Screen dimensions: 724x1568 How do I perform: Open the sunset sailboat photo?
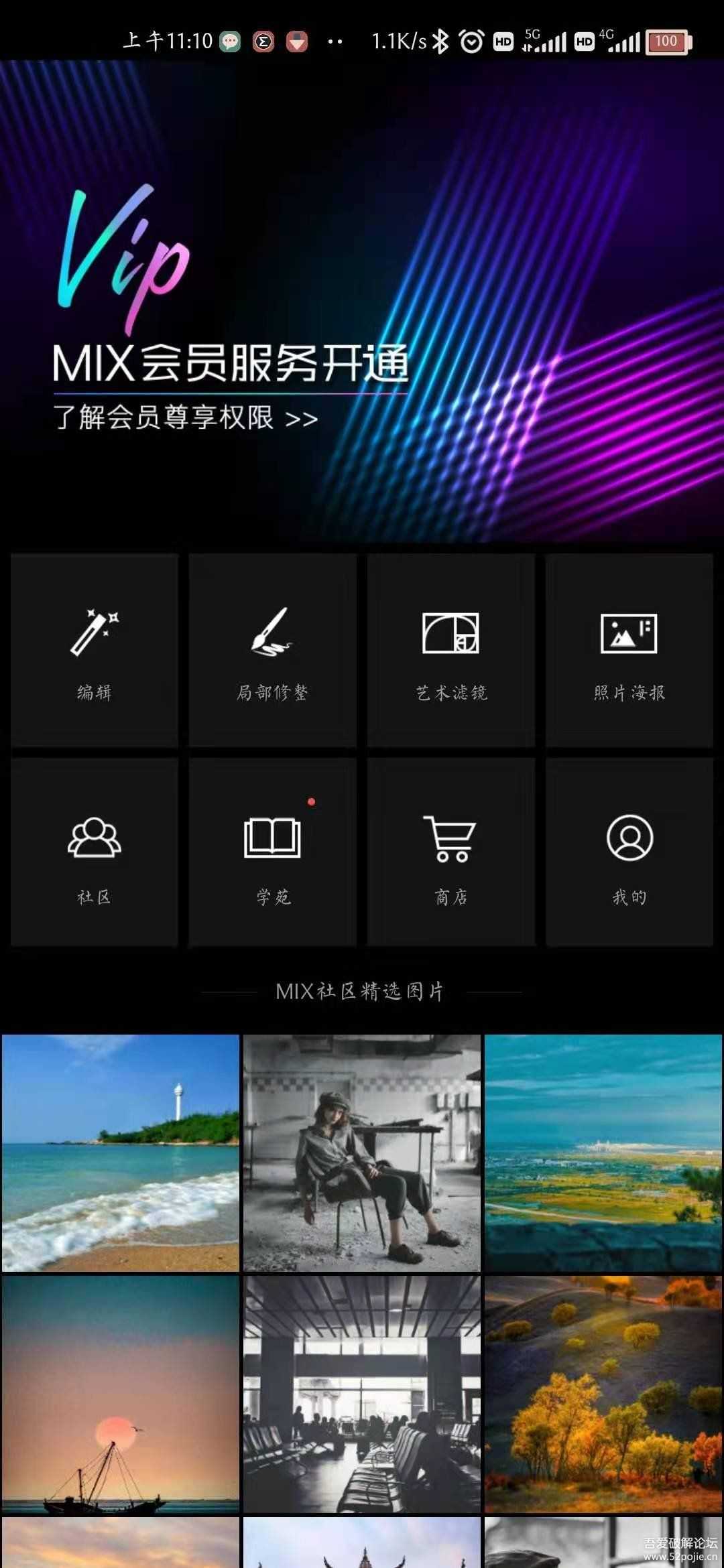(121, 1394)
